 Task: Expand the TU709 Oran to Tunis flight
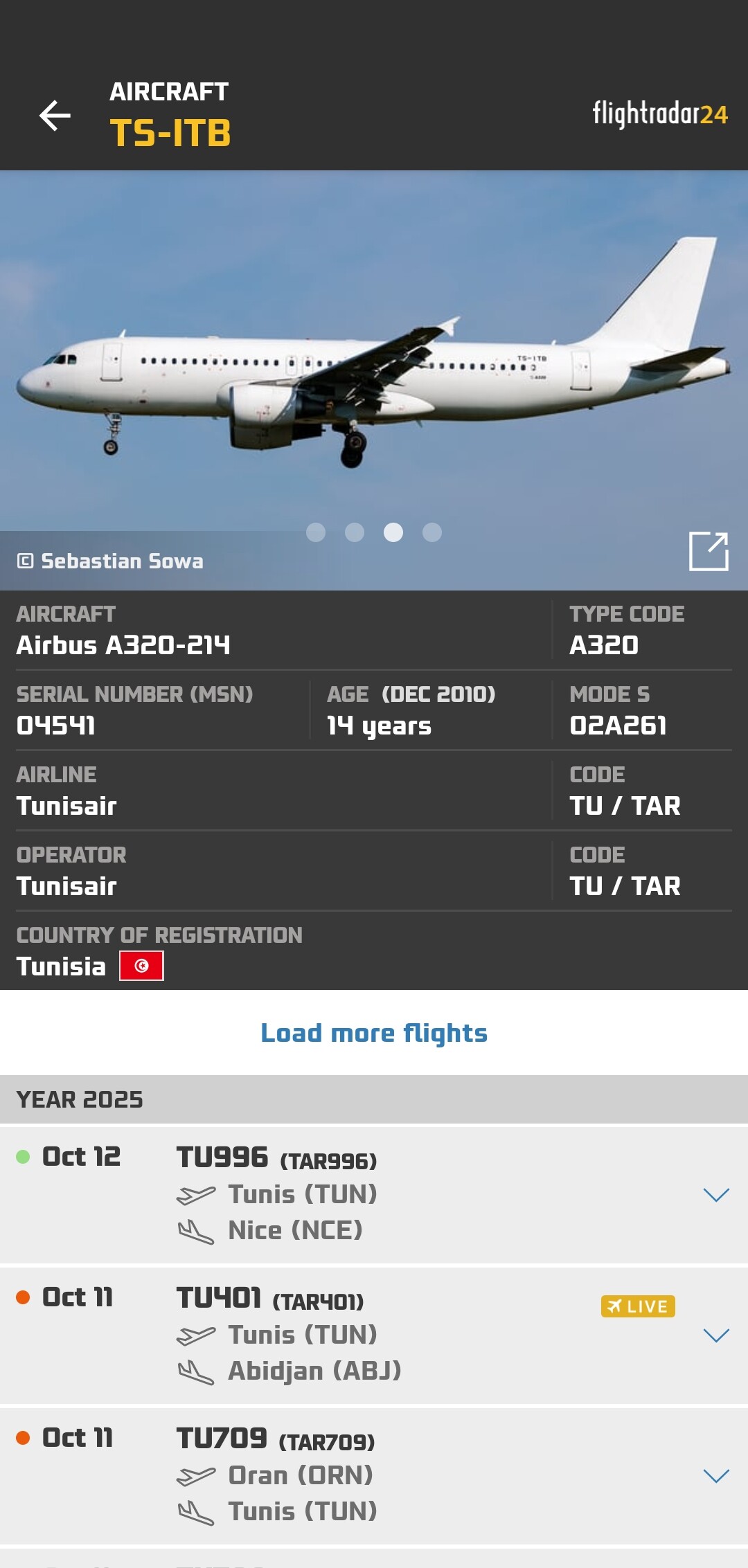tap(715, 1476)
